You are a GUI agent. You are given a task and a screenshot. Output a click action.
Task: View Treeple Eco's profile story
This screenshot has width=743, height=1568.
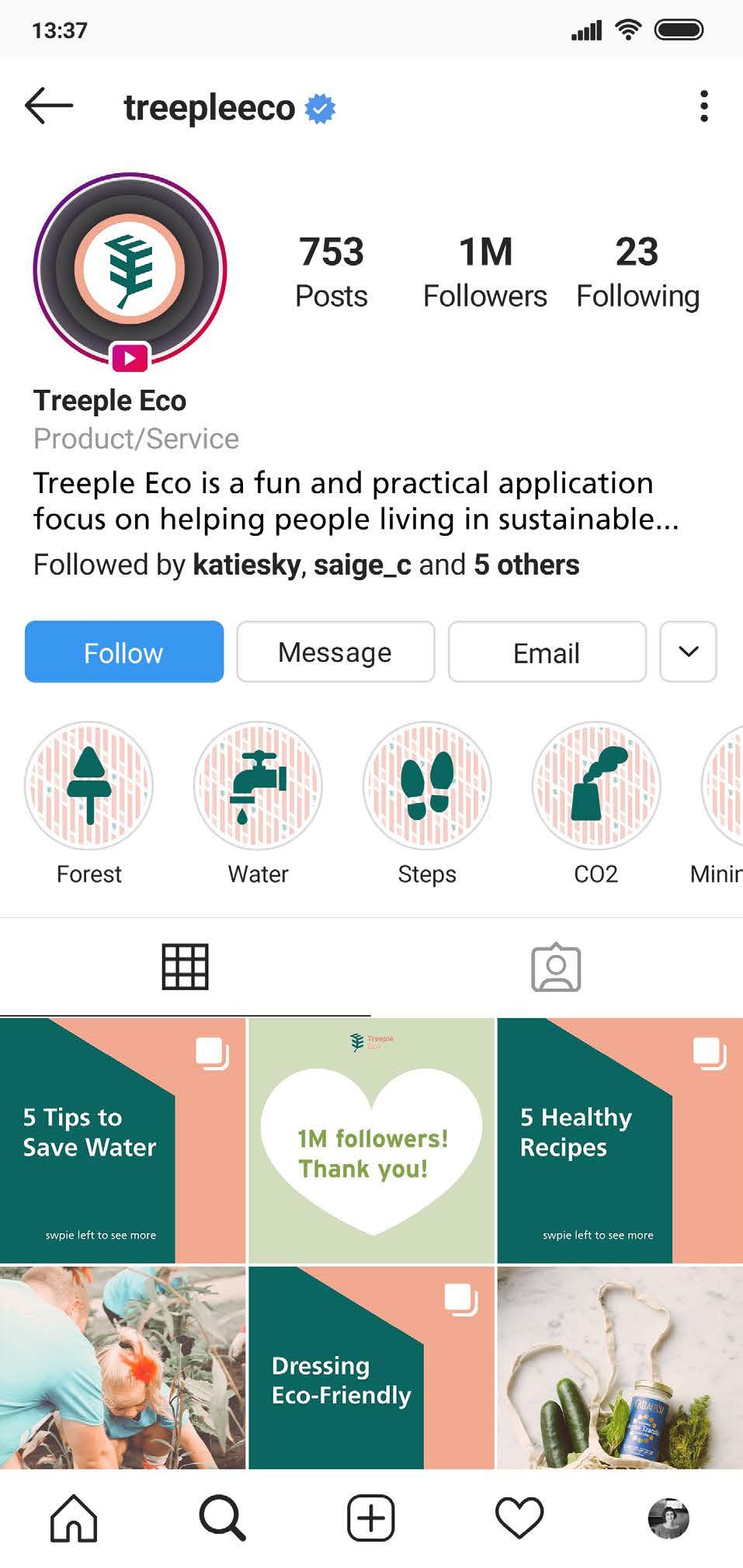tap(130, 269)
